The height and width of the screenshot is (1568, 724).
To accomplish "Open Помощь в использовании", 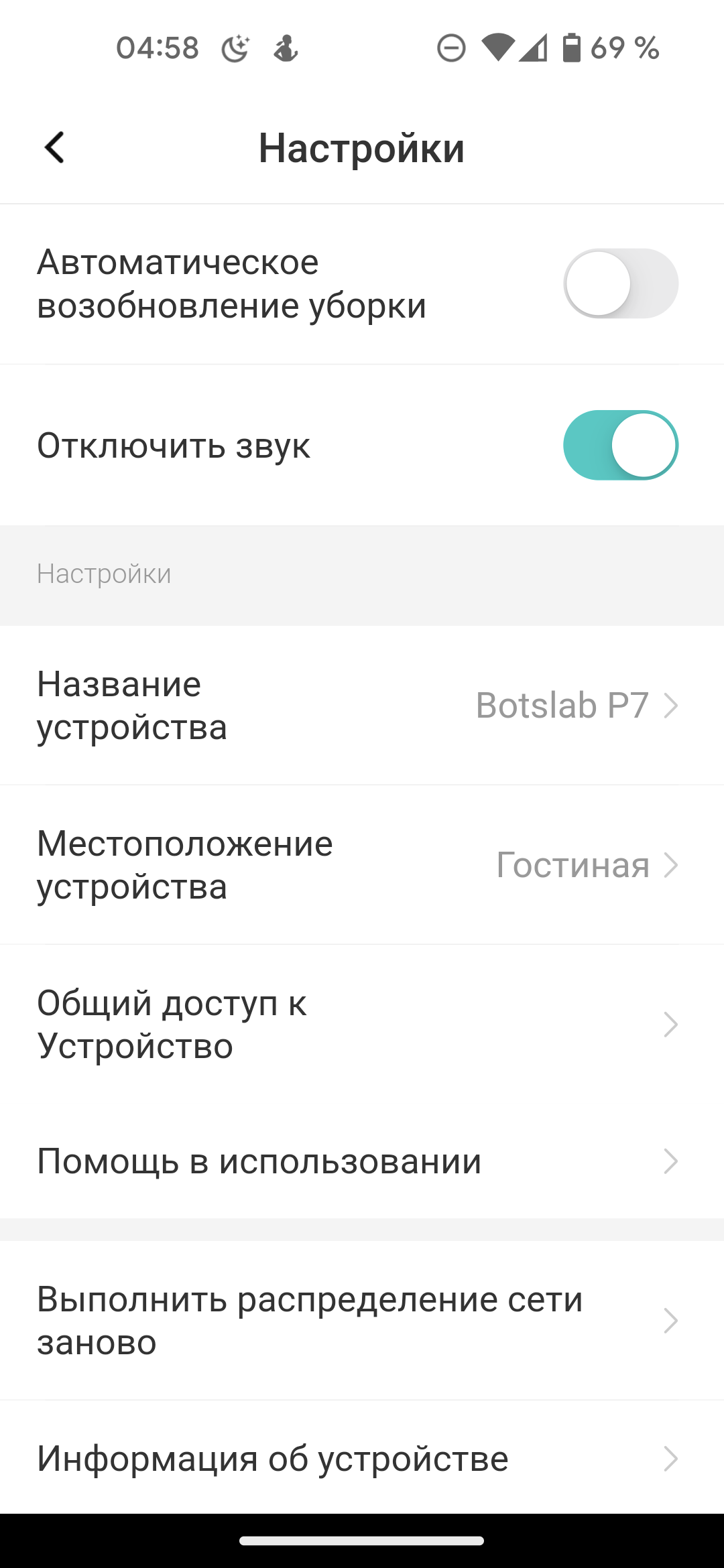I will pos(362,1161).
